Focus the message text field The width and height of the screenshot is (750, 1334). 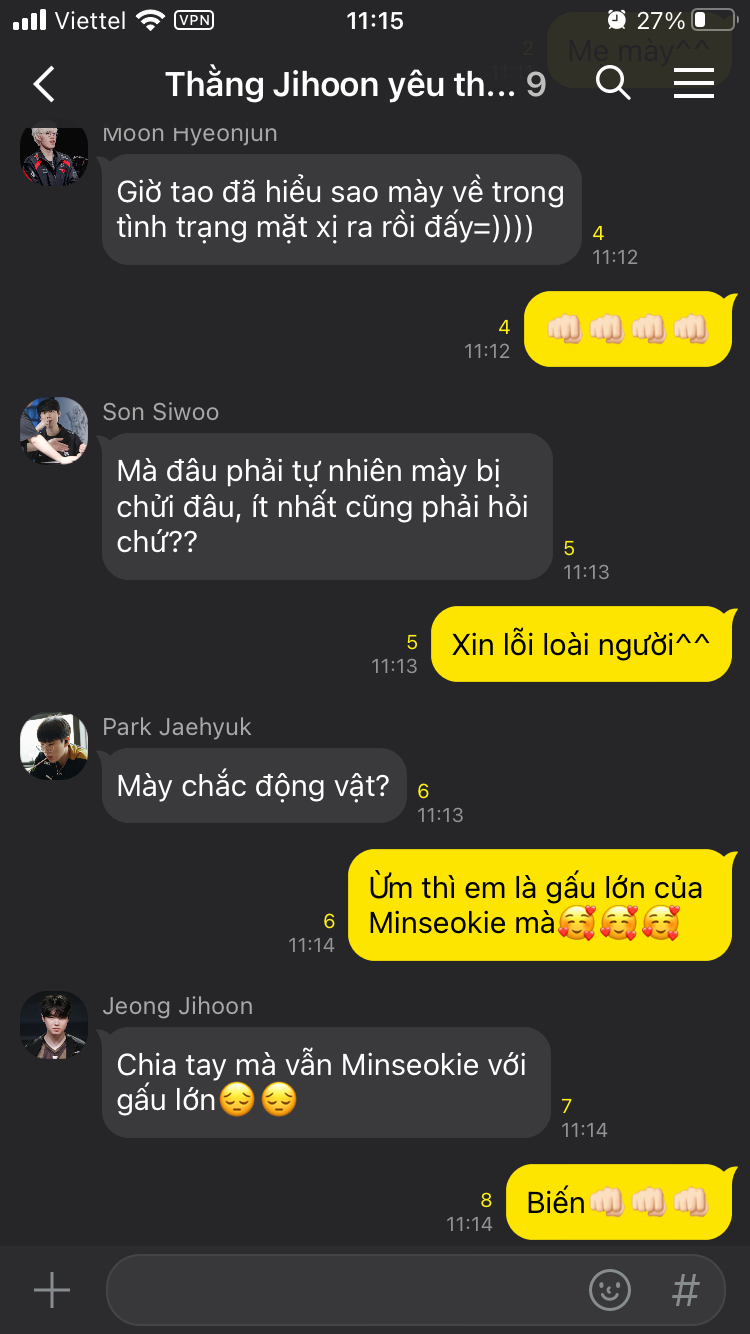pyautogui.click(x=340, y=1290)
